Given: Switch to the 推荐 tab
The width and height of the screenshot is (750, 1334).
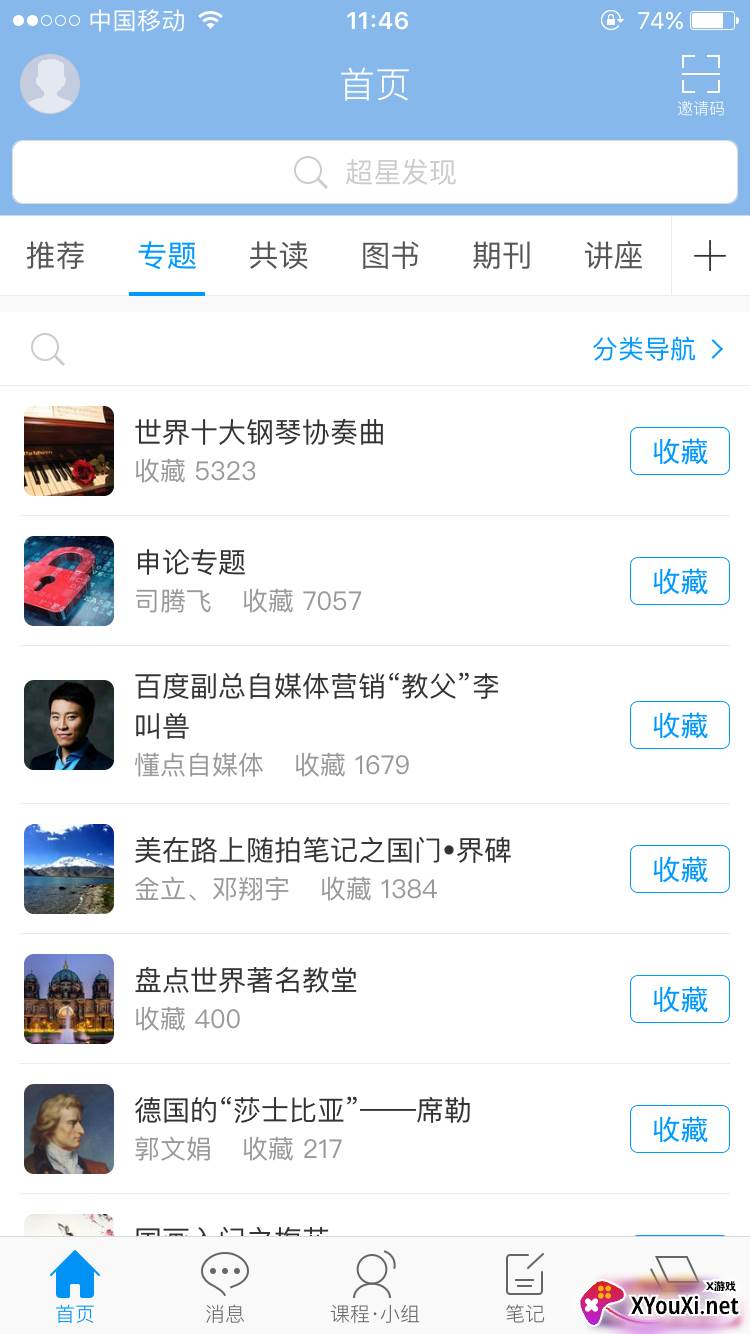Looking at the screenshot, I should [55, 256].
